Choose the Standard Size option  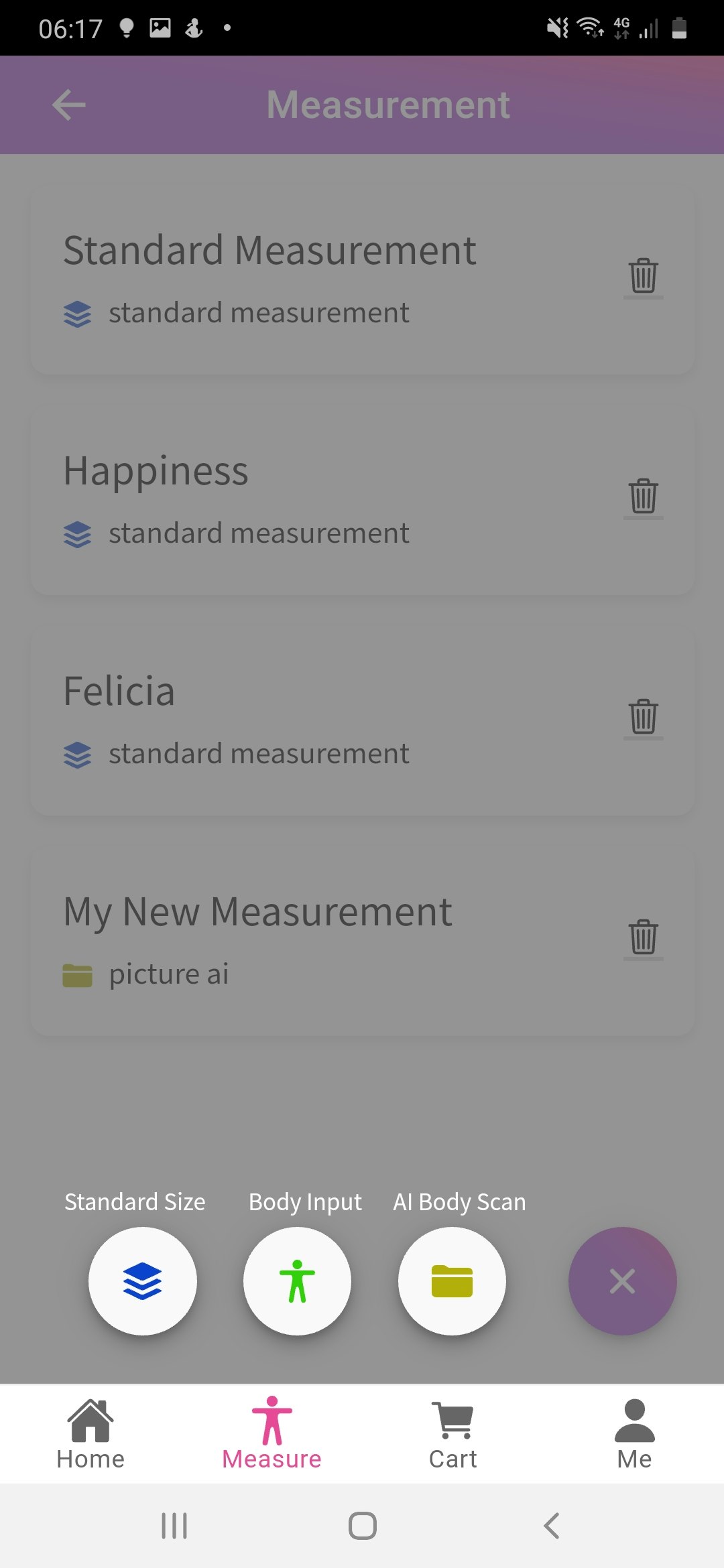(x=143, y=1281)
